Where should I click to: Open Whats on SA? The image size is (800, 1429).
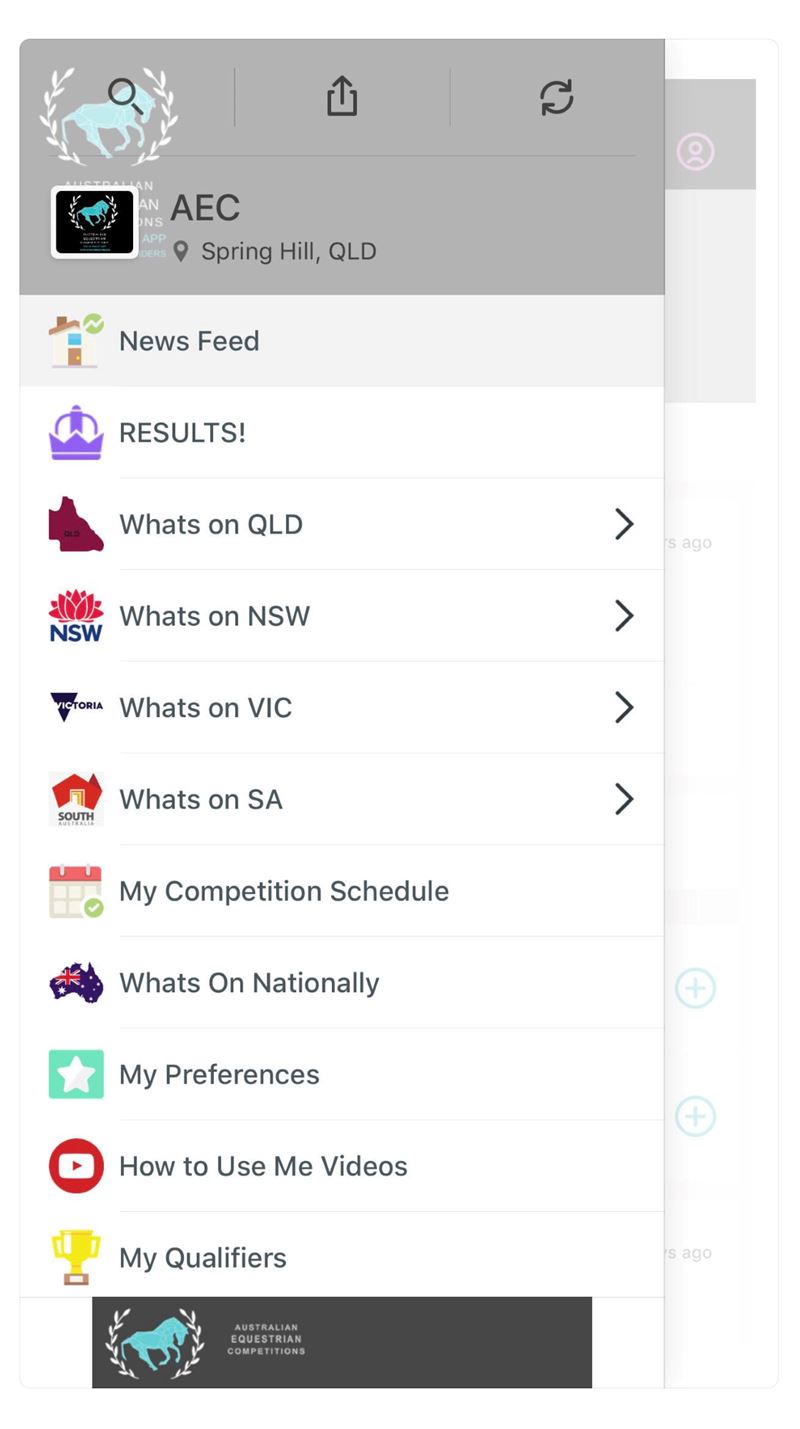[x=340, y=799]
